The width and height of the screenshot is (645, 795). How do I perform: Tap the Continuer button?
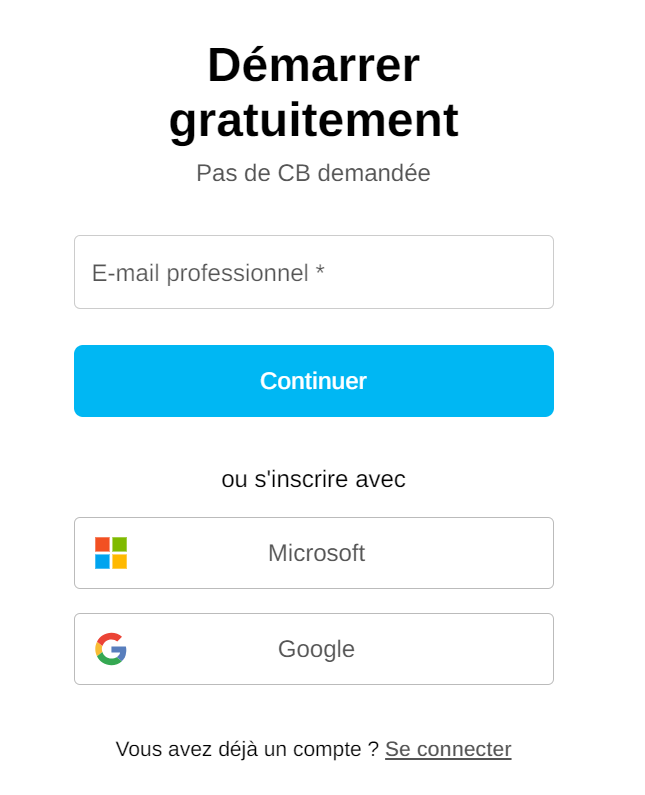pyautogui.click(x=313, y=381)
